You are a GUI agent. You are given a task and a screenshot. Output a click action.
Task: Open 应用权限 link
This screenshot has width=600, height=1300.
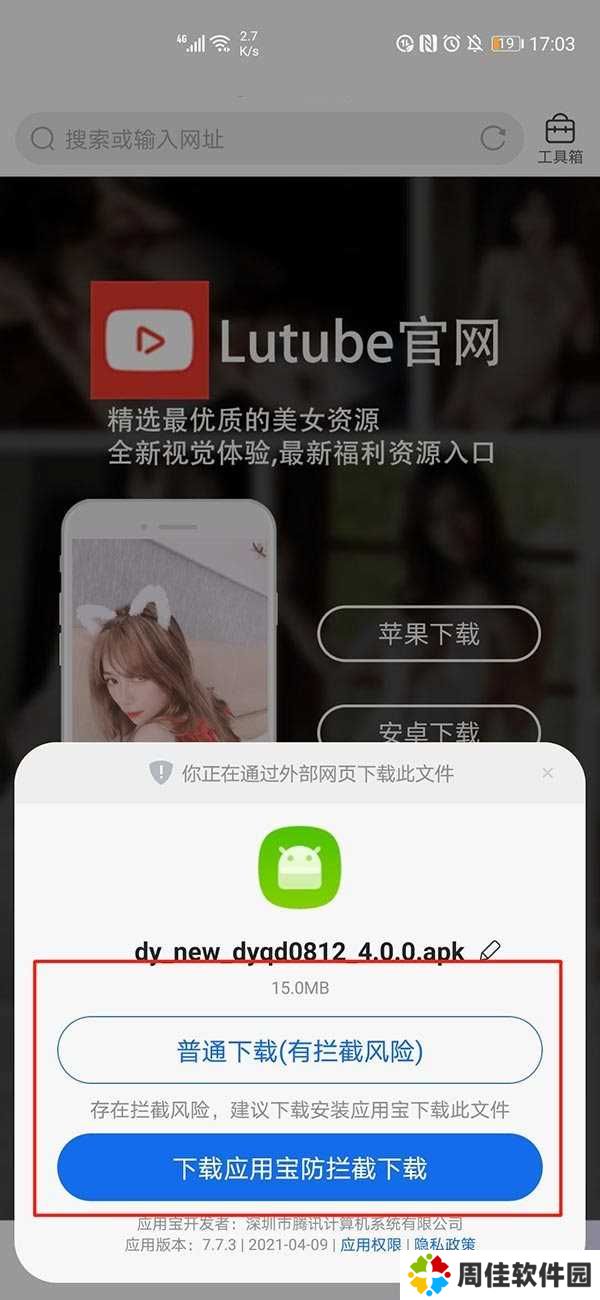[x=371, y=1245]
